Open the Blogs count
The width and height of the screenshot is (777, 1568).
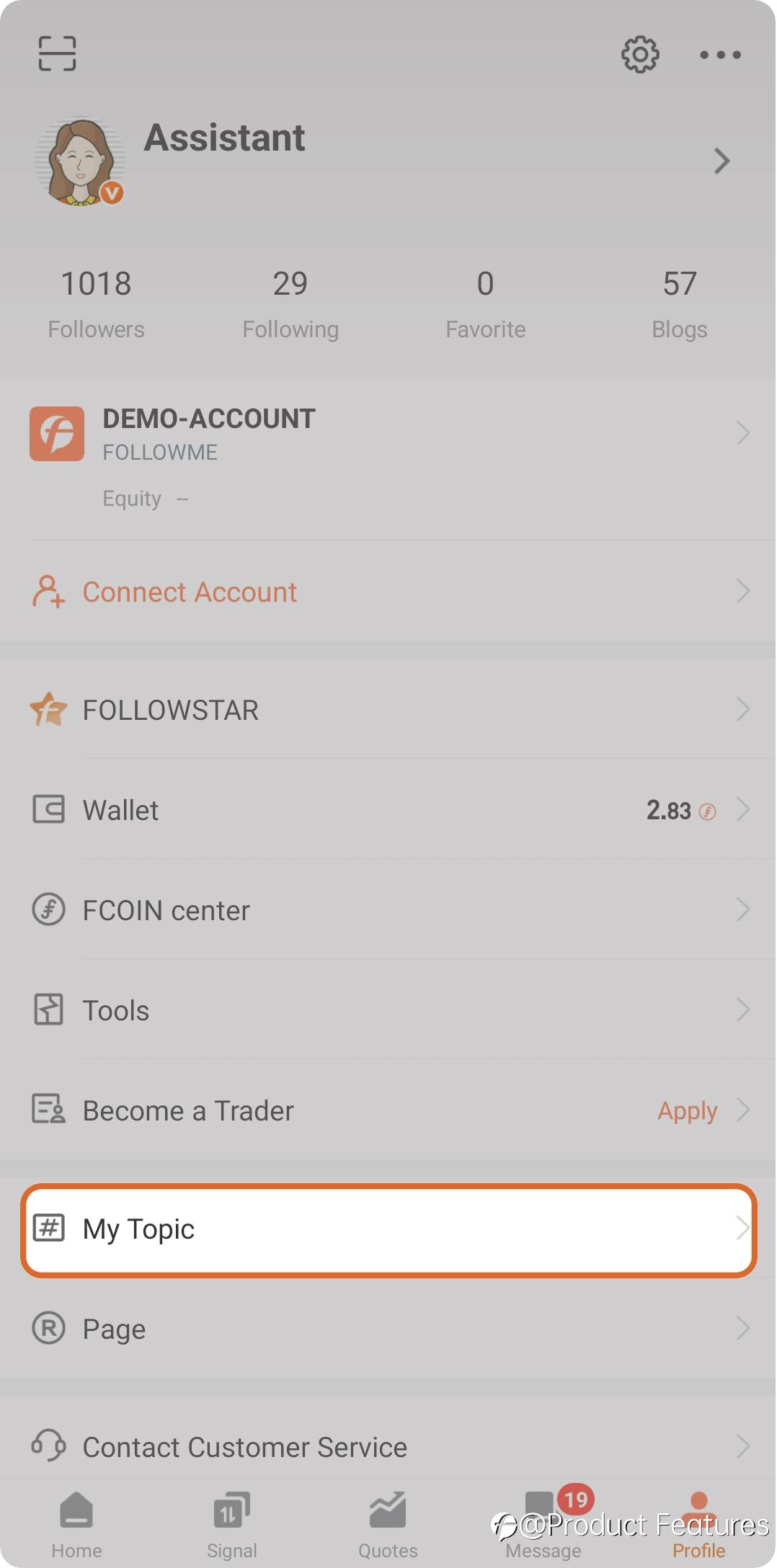pos(679,303)
